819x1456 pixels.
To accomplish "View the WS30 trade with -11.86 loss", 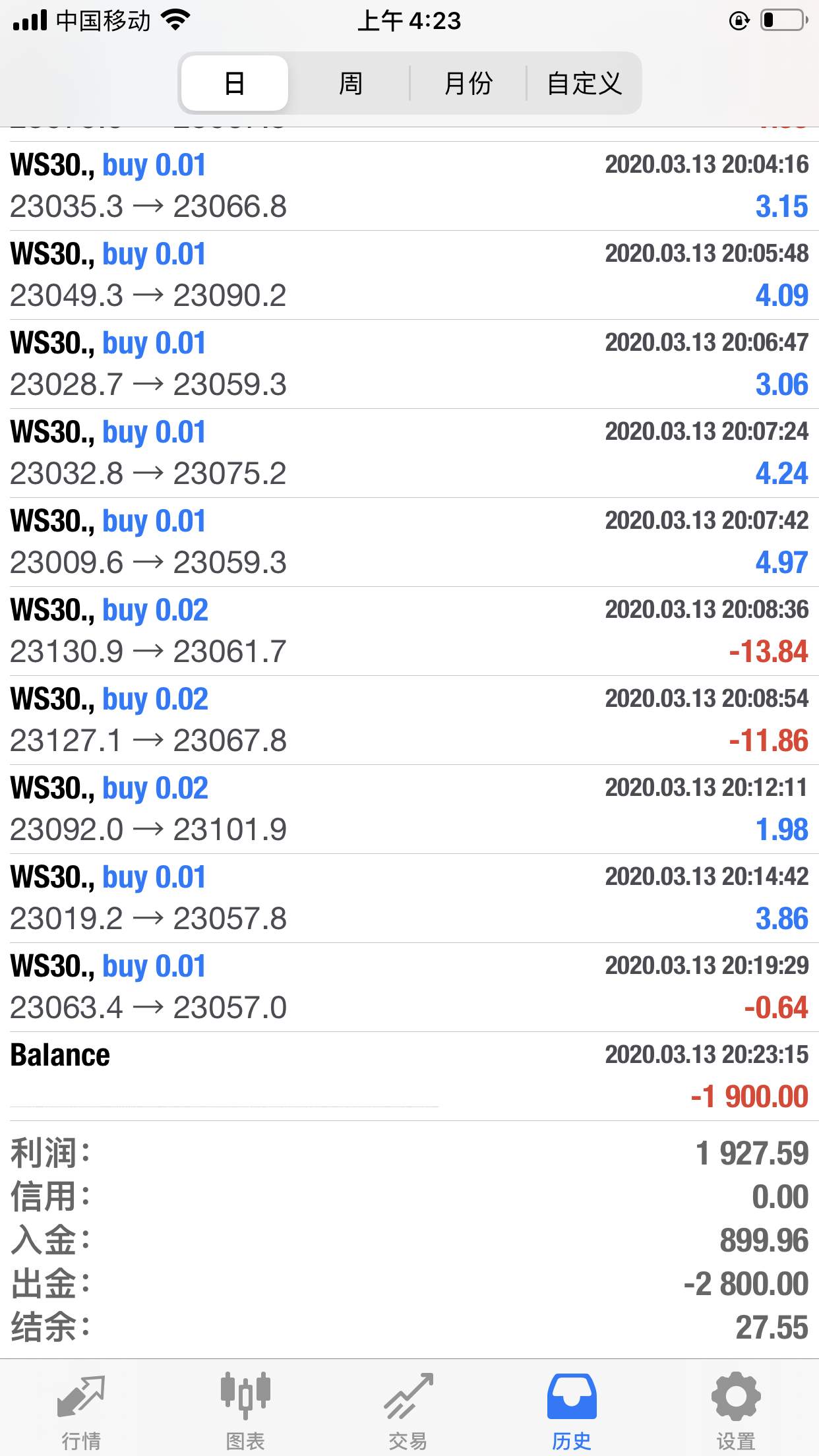I will [409, 720].
